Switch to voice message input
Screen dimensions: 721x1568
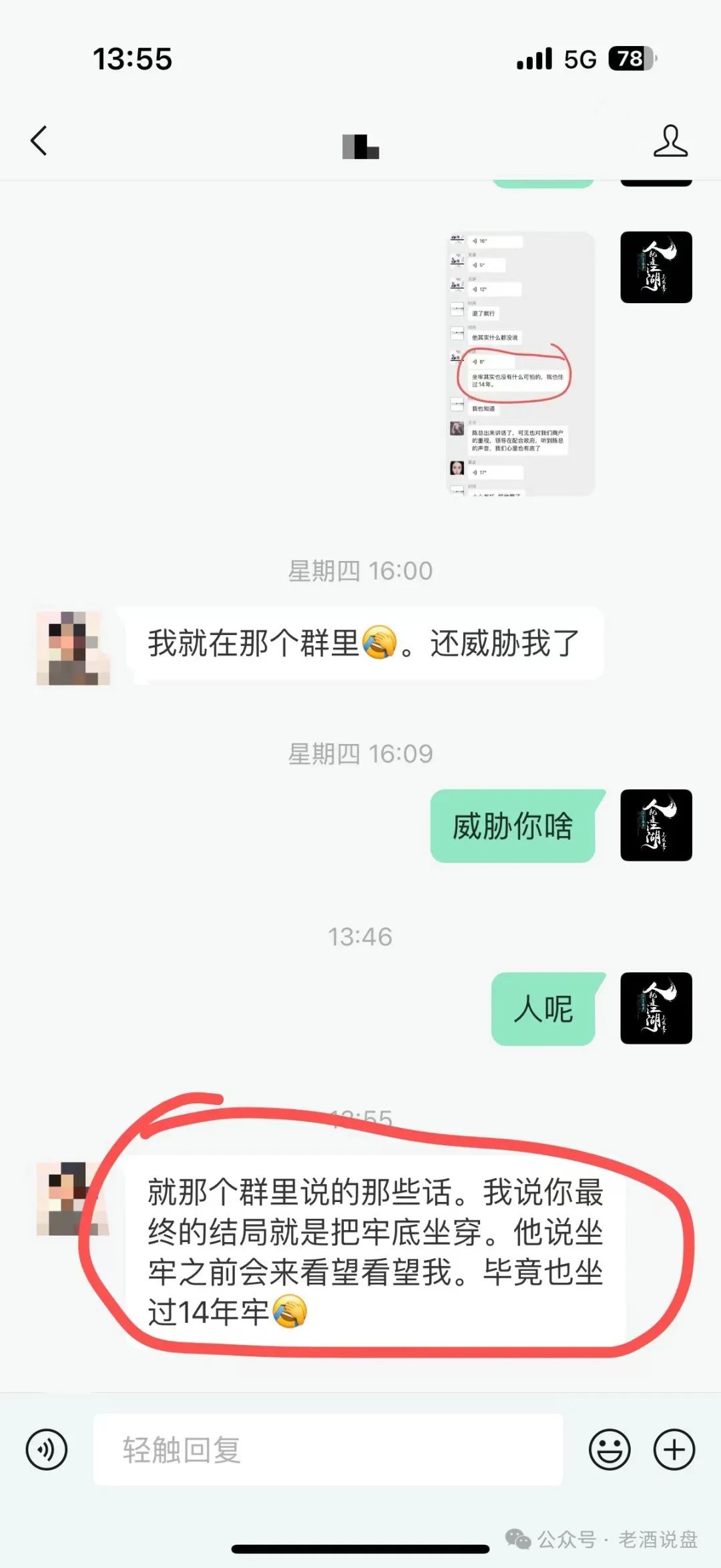pos(47,1450)
